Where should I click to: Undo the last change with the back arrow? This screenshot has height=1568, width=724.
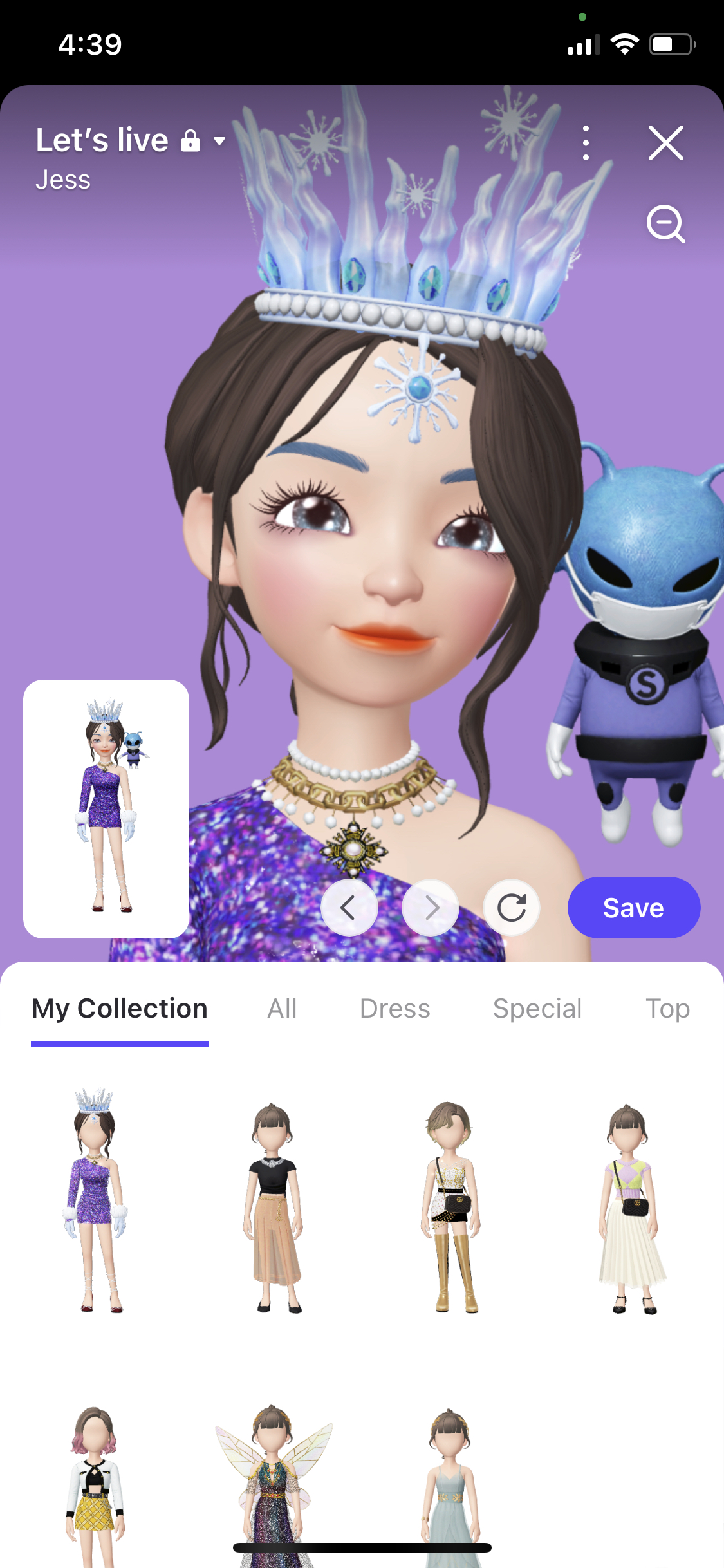(x=349, y=908)
